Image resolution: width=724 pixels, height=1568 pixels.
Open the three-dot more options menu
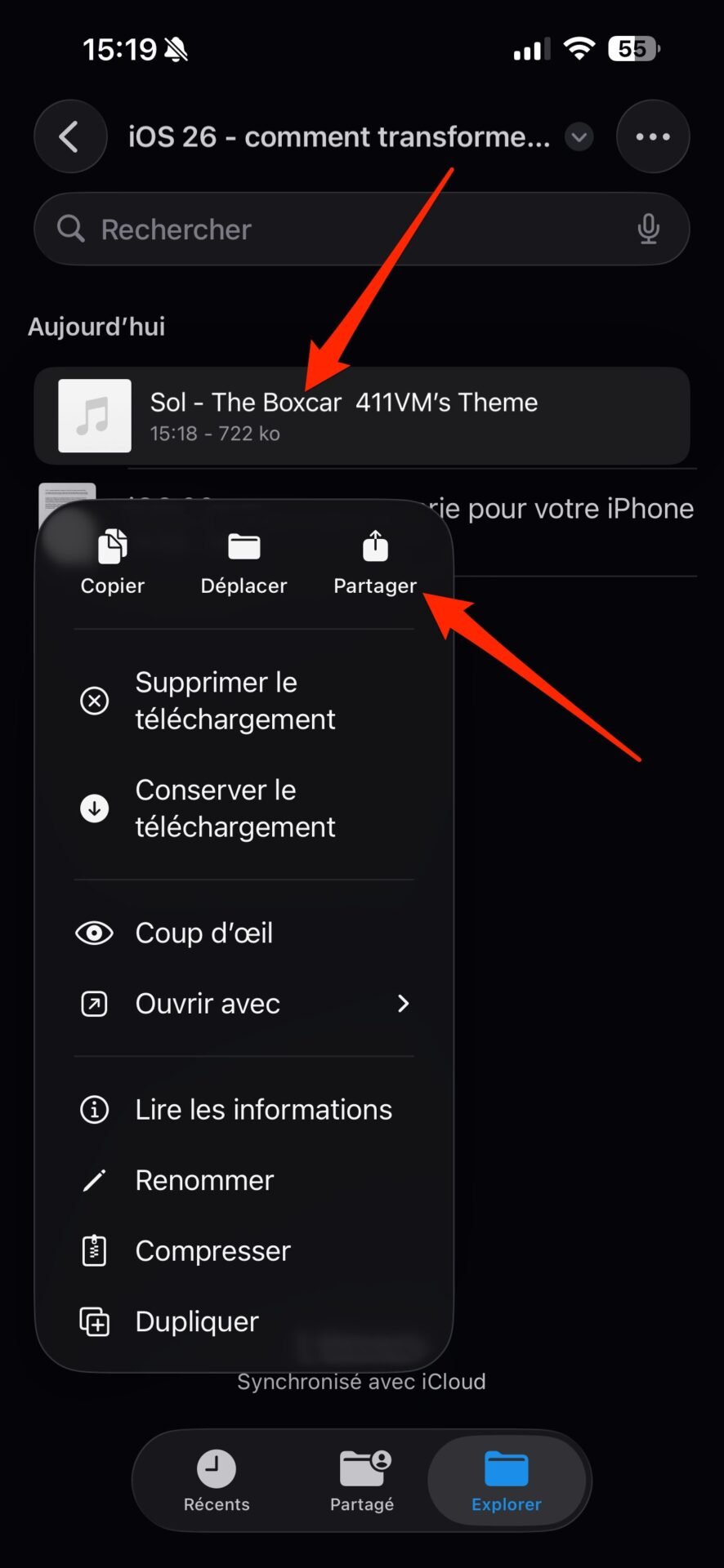point(653,136)
